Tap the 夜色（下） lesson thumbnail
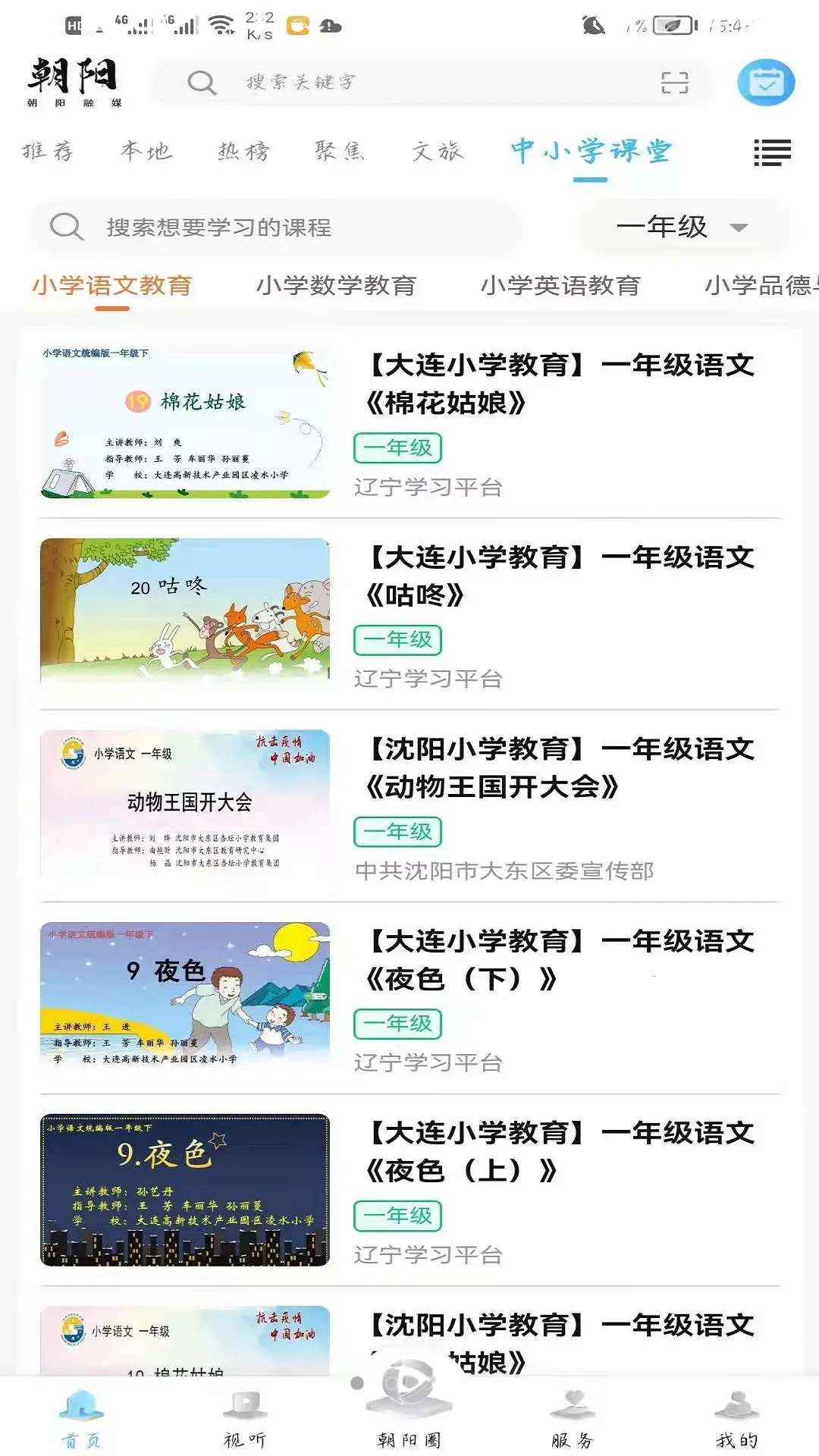 click(x=186, y=998)
